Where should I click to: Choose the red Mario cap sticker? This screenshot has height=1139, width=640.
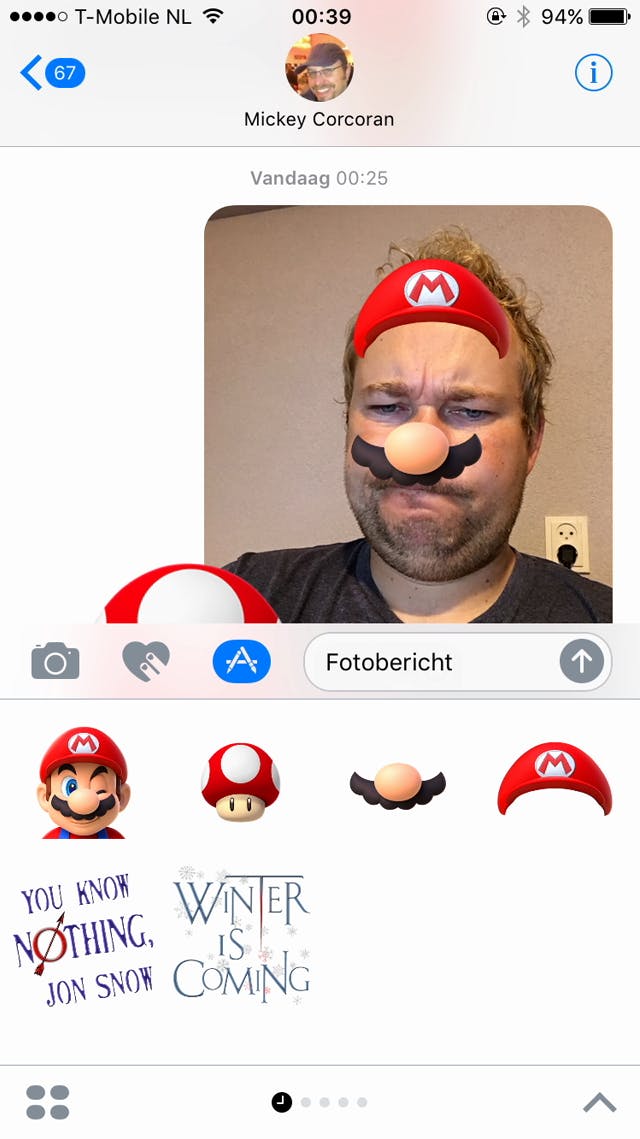point(554,780)
